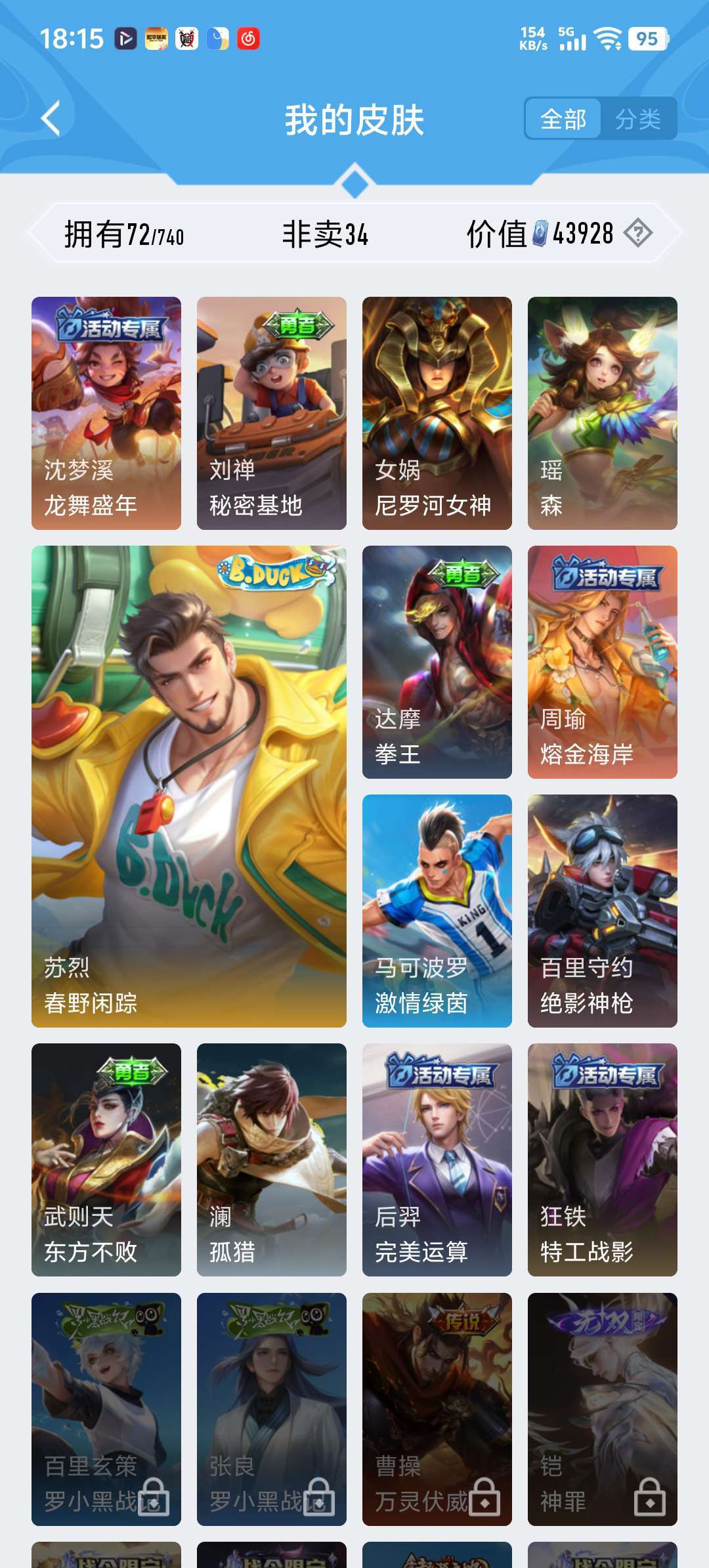View locked 曹操 万灵伏威 skin
Image resolution: width=709 pixels, height=1568 pixels.
coord(437,1408)
